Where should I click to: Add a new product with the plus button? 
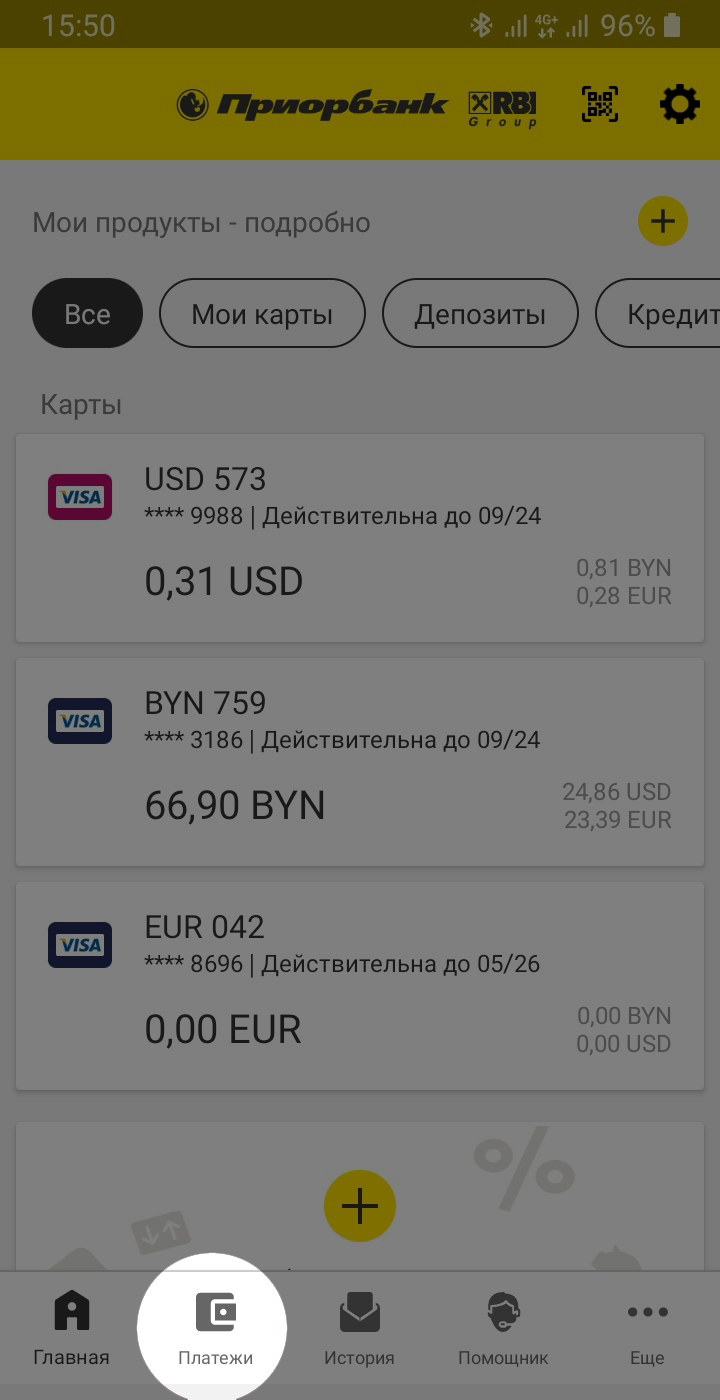663,222
